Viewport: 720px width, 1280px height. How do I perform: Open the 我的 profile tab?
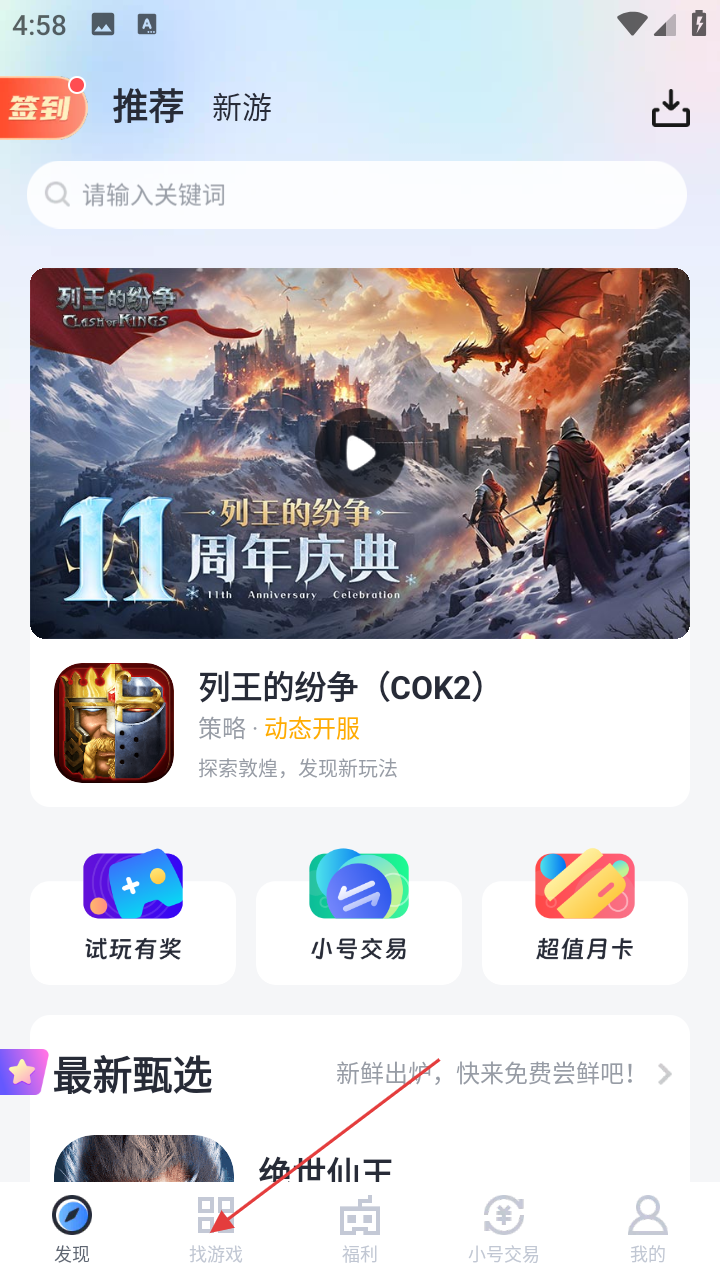(x=647, y=1230)
